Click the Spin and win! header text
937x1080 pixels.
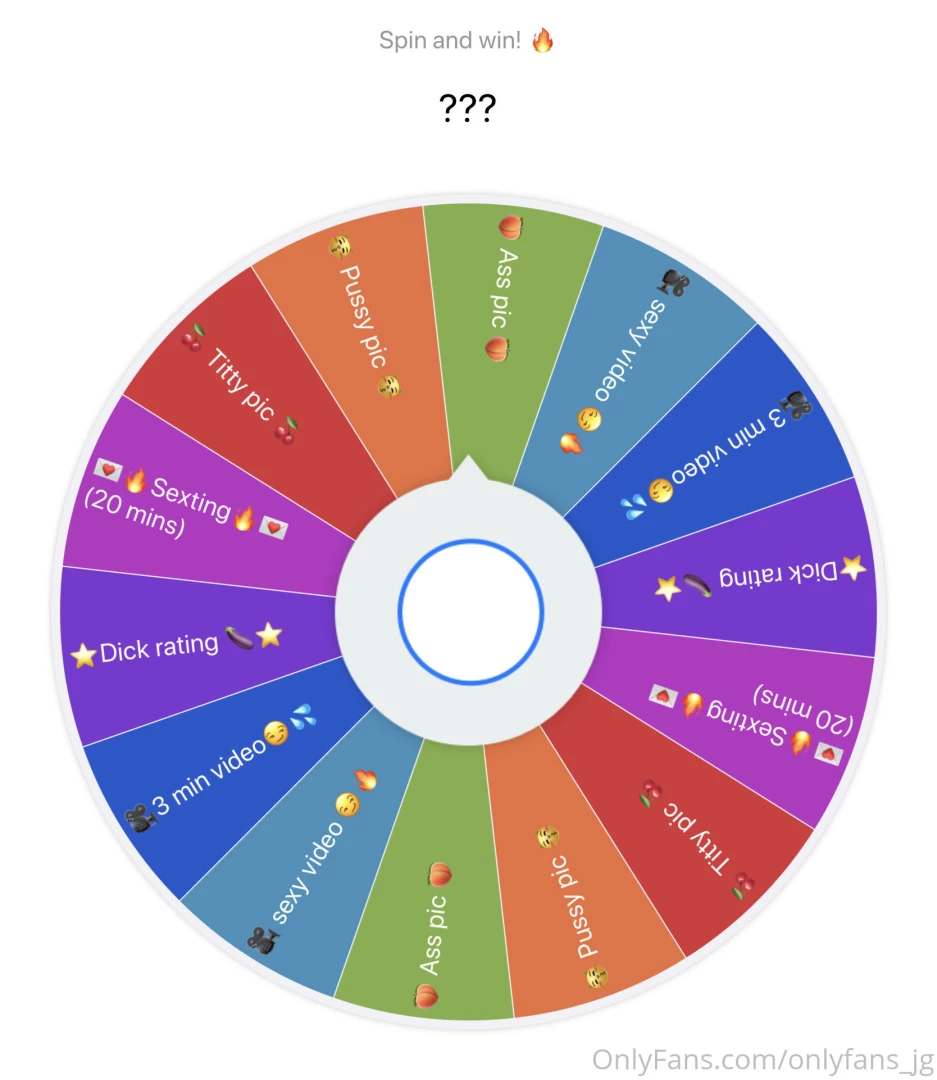tap(468, 40)
